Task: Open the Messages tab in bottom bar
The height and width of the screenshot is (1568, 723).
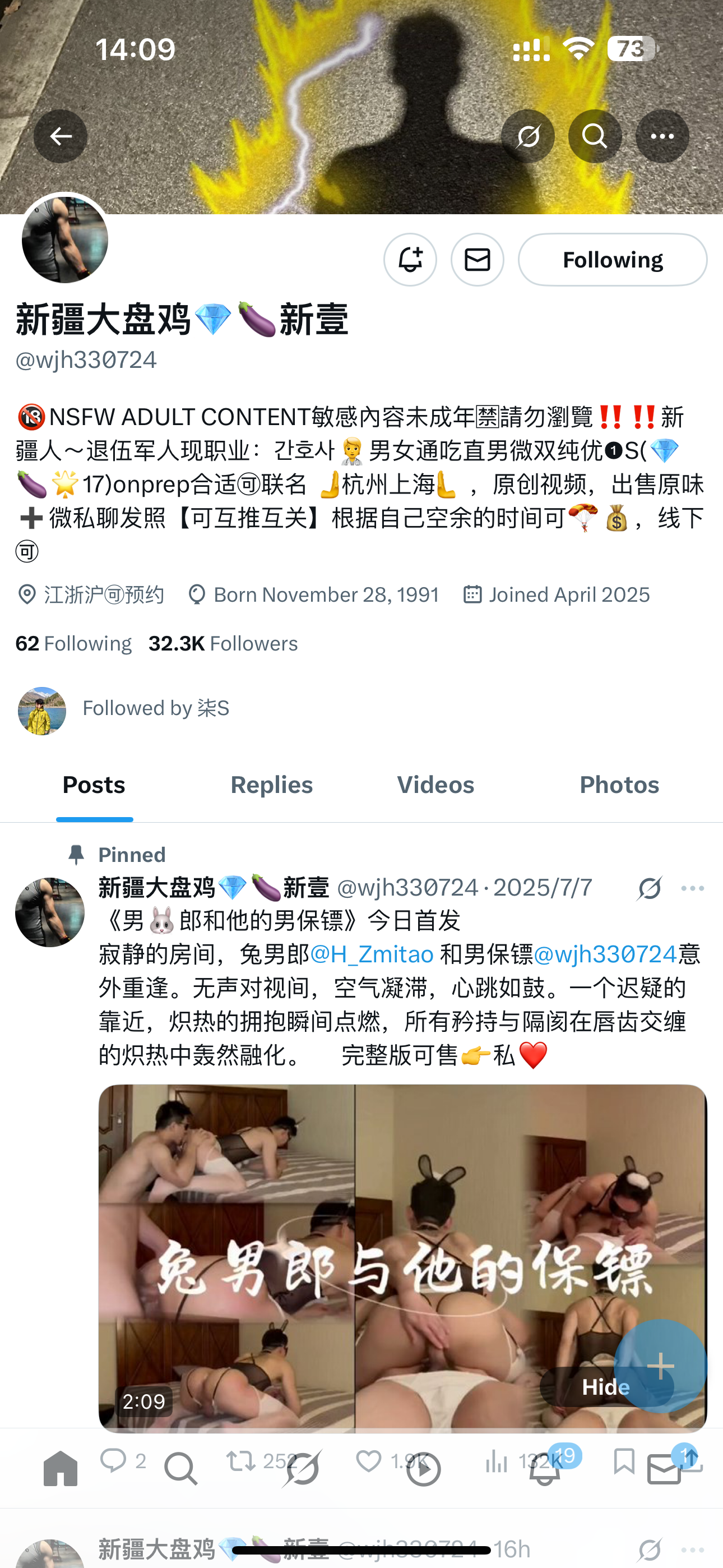Action: tap(665, 1468)
